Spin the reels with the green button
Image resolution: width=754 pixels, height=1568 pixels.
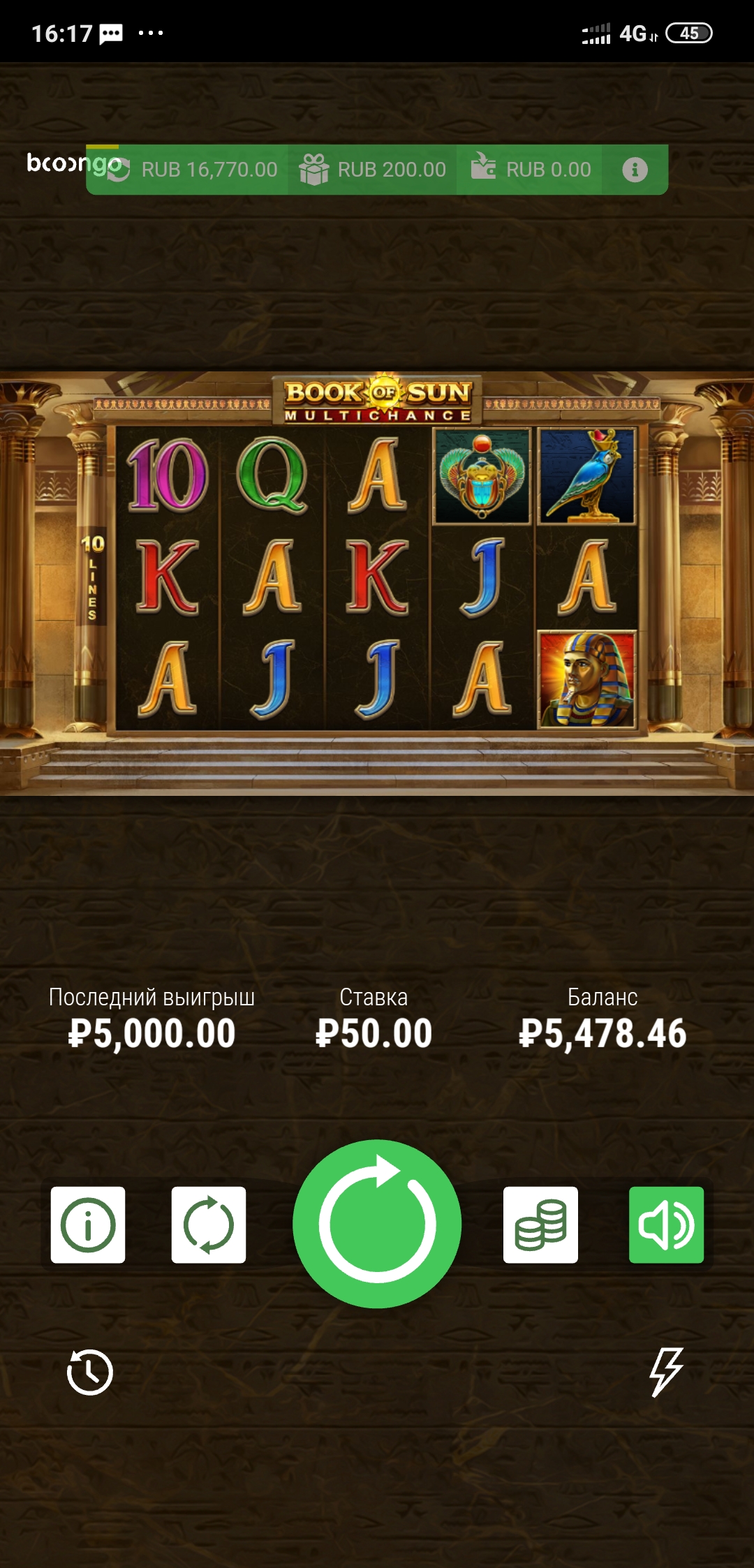pos(377,1223)
